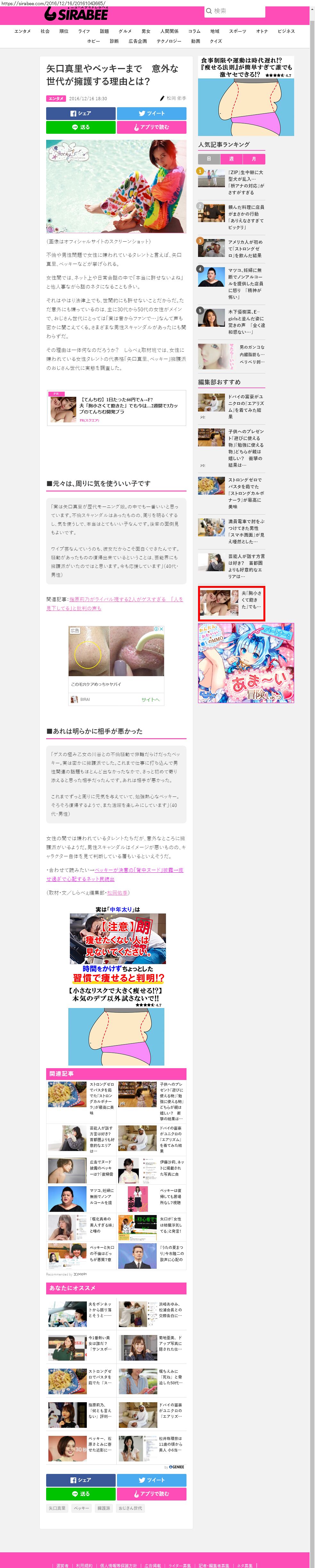Tweet article using top ツイート button

pyautogui.click(x=152, y=113)
